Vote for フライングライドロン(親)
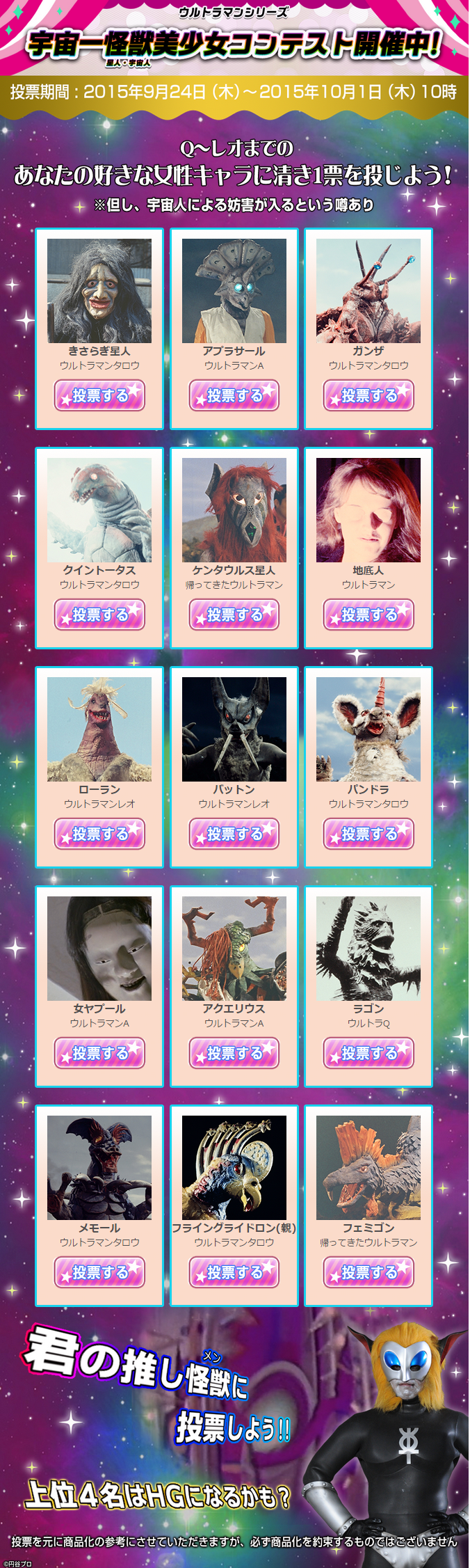The height and width of the screenshot is (1568, 470). (x=234, y=1272)
